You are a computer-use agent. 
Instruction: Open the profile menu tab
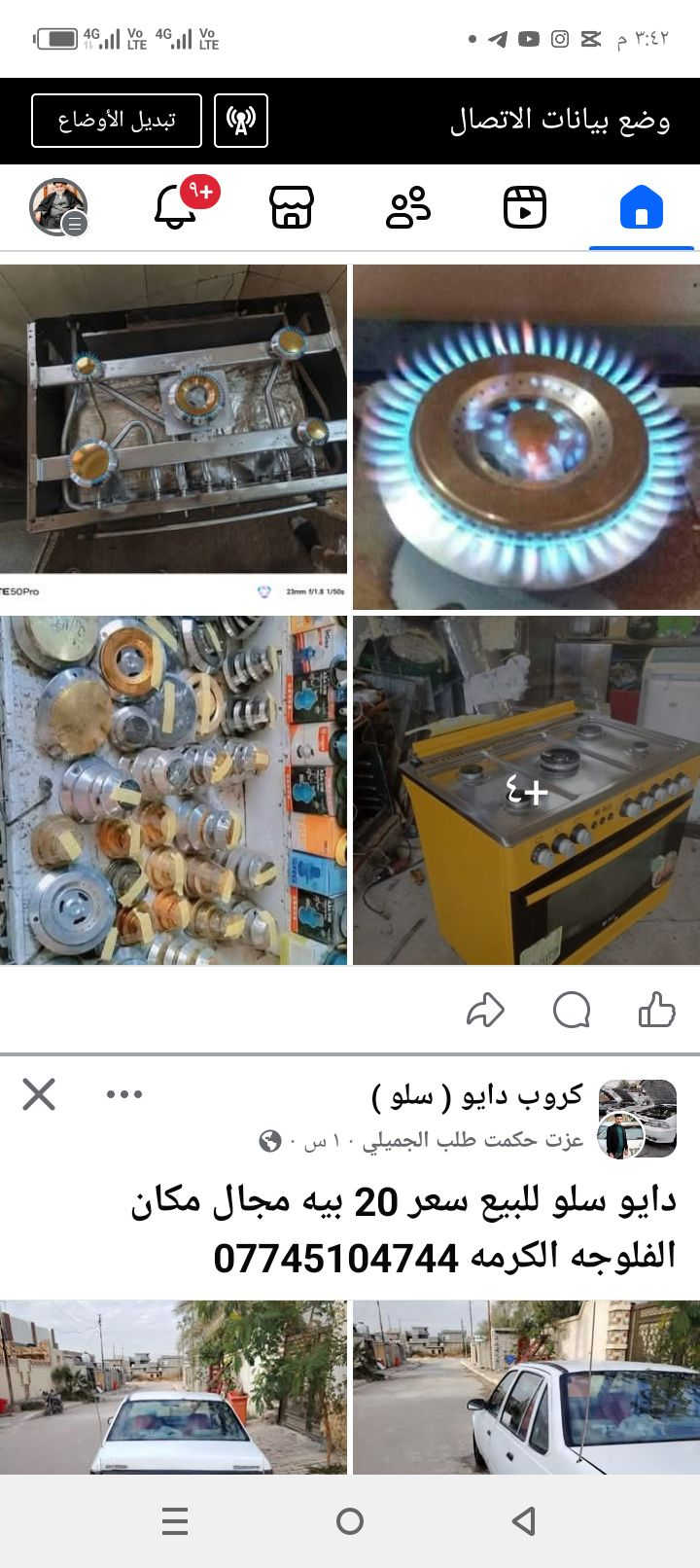tap(58, 208)
